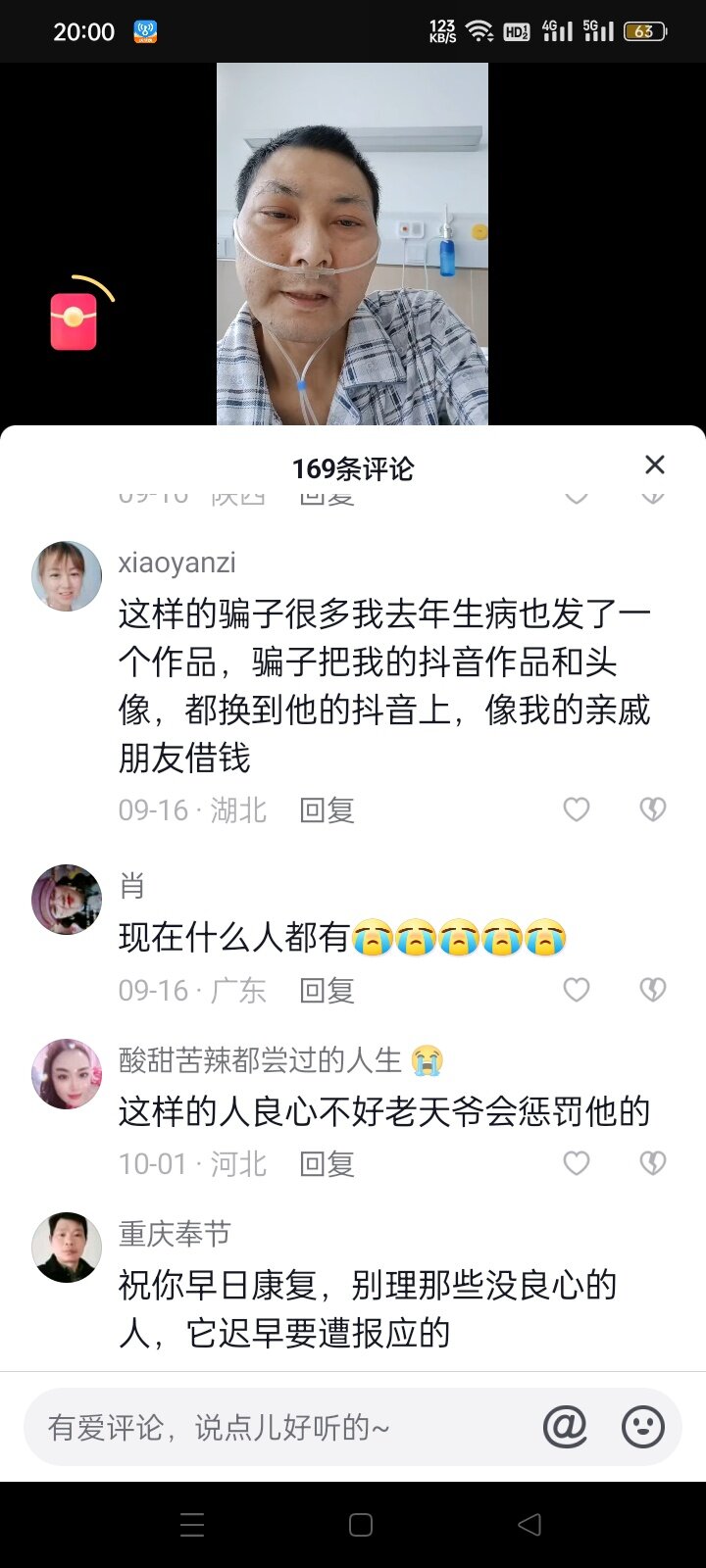This screenshot has width=706, height=1568.
Task: Like xiaoyanzi's comment
Action: [x=577, y=809]
